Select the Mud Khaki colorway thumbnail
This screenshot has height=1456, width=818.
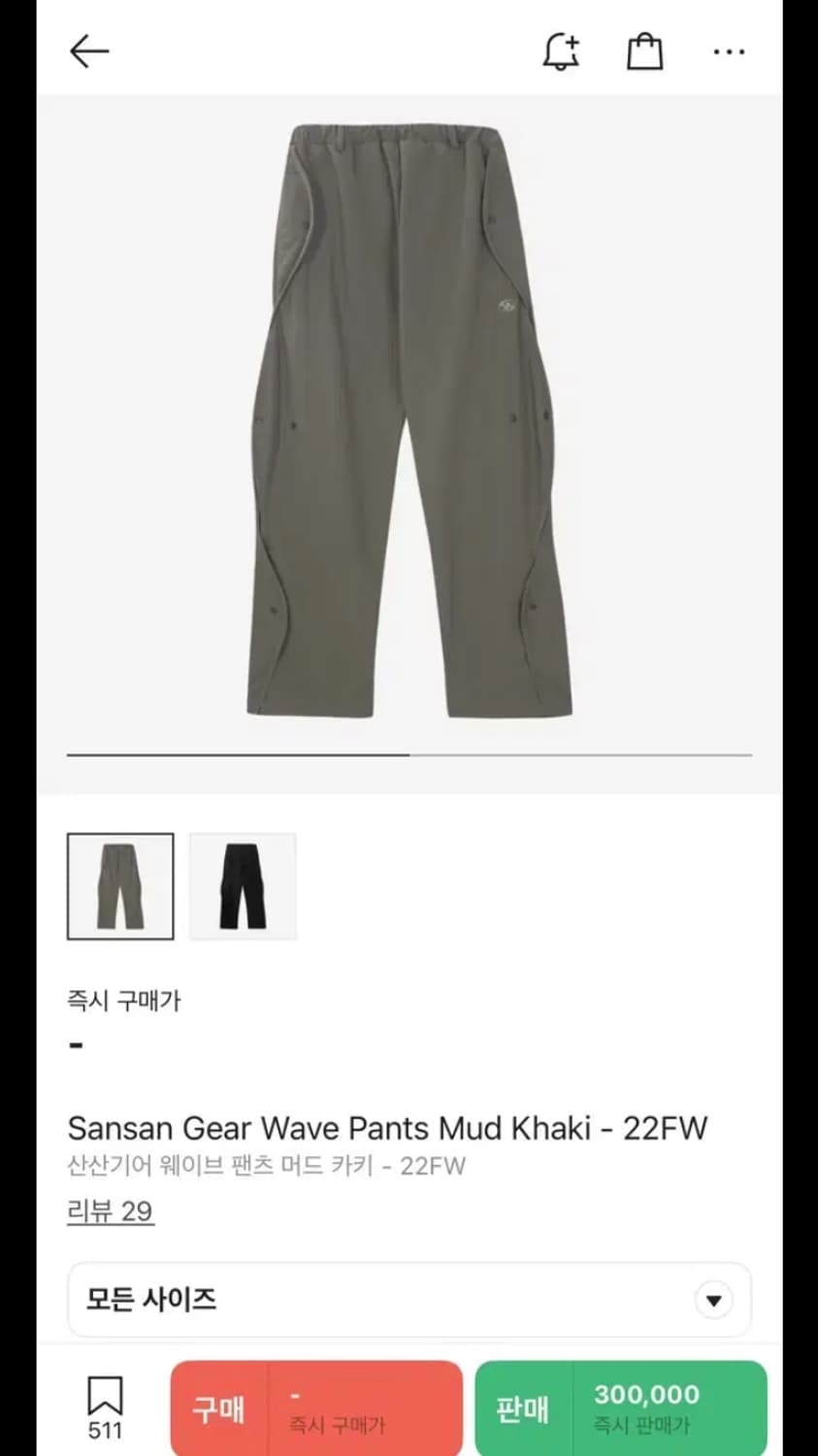(120, 885)
